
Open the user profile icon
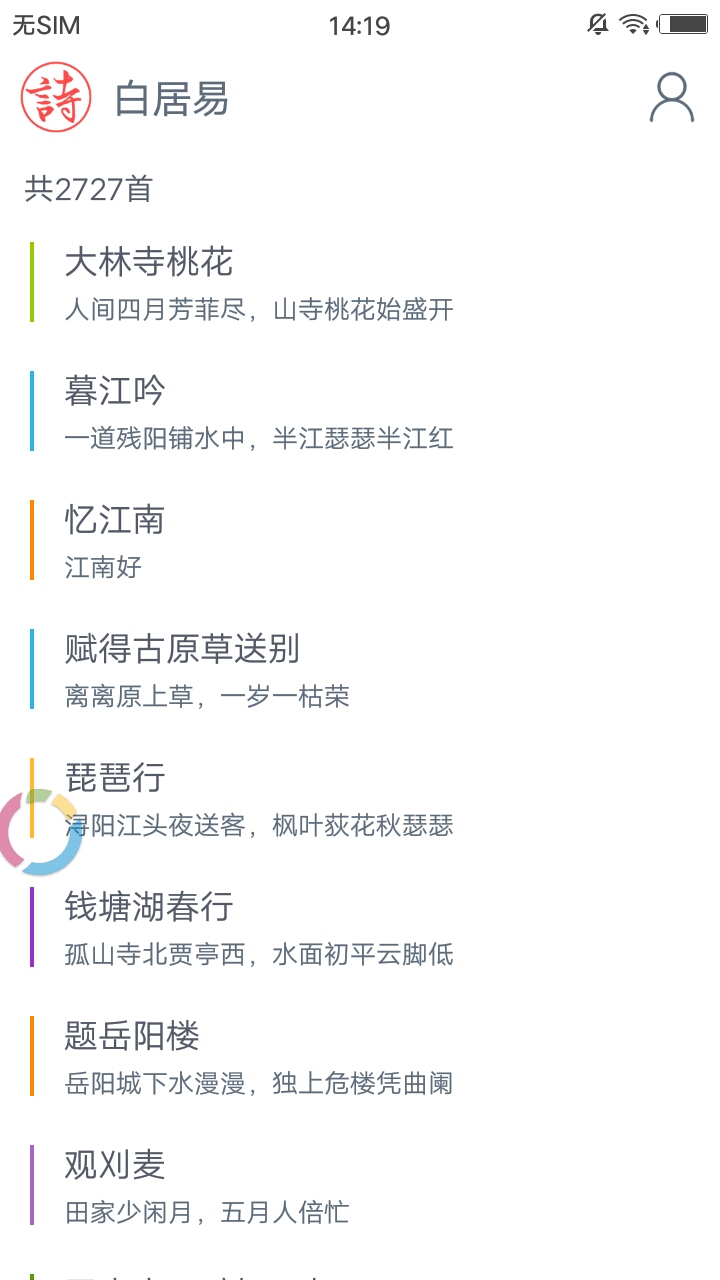tap(671, 98)
